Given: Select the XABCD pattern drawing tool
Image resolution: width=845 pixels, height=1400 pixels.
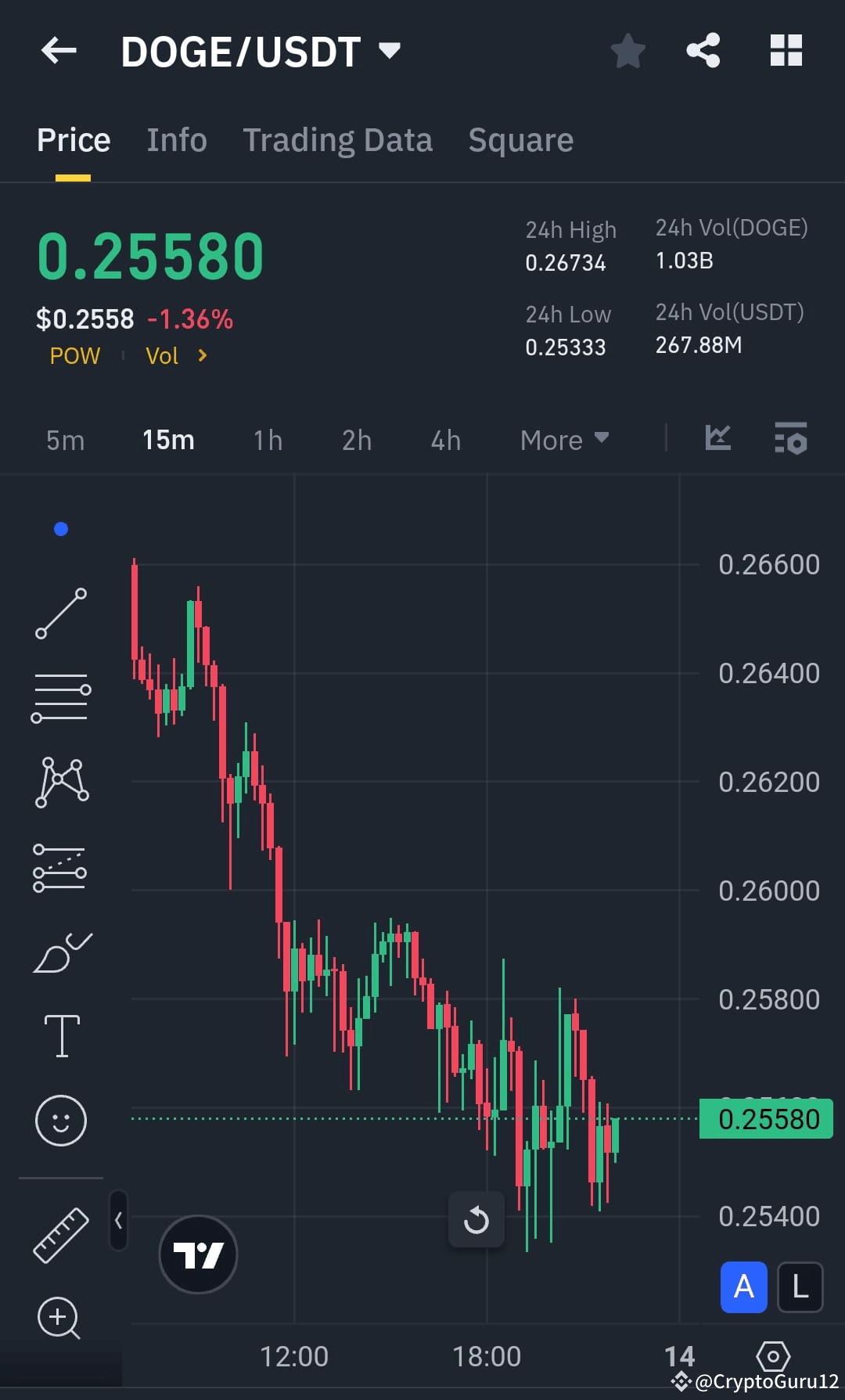Looking at the screenshot, I should (x=60, y=781).
